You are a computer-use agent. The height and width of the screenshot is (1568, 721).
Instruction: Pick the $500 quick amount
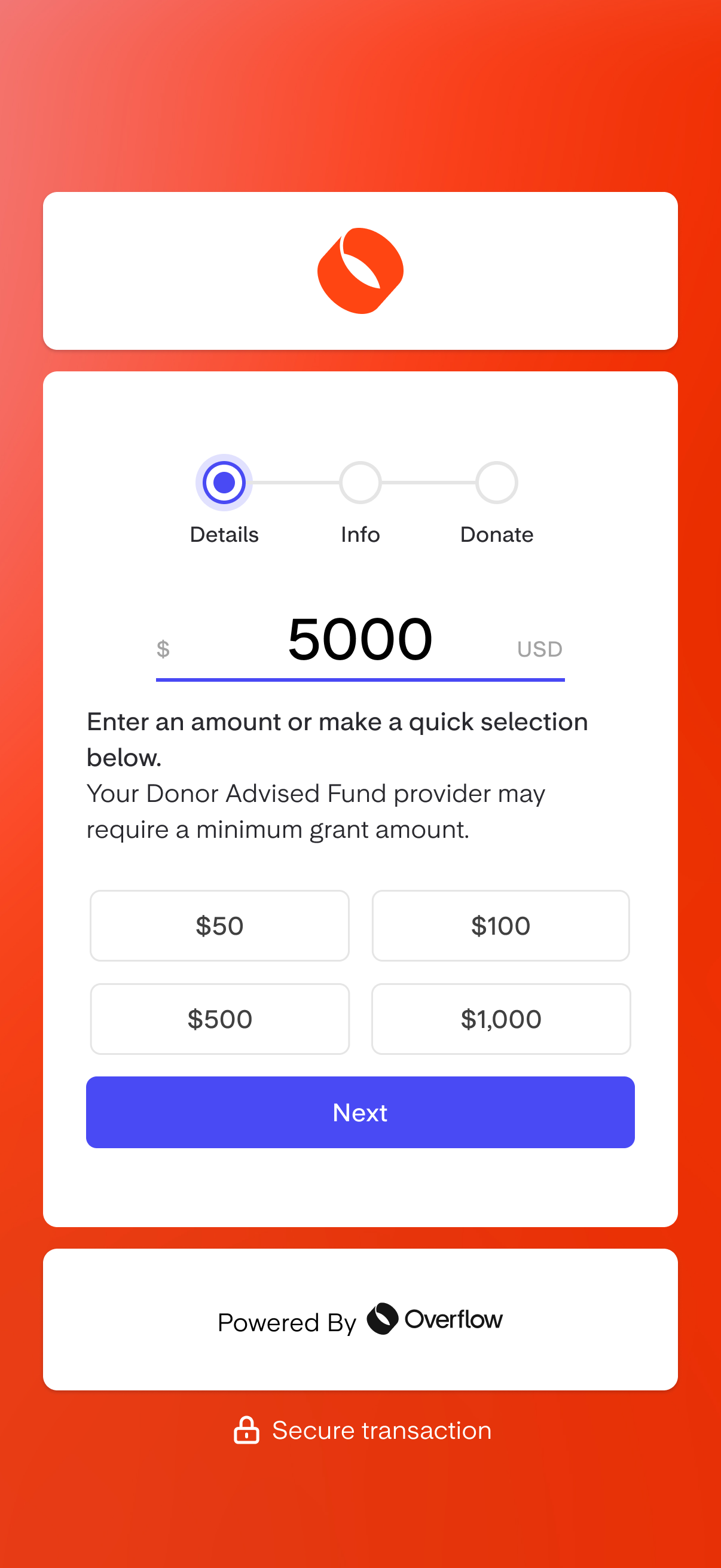(219, 1018)
